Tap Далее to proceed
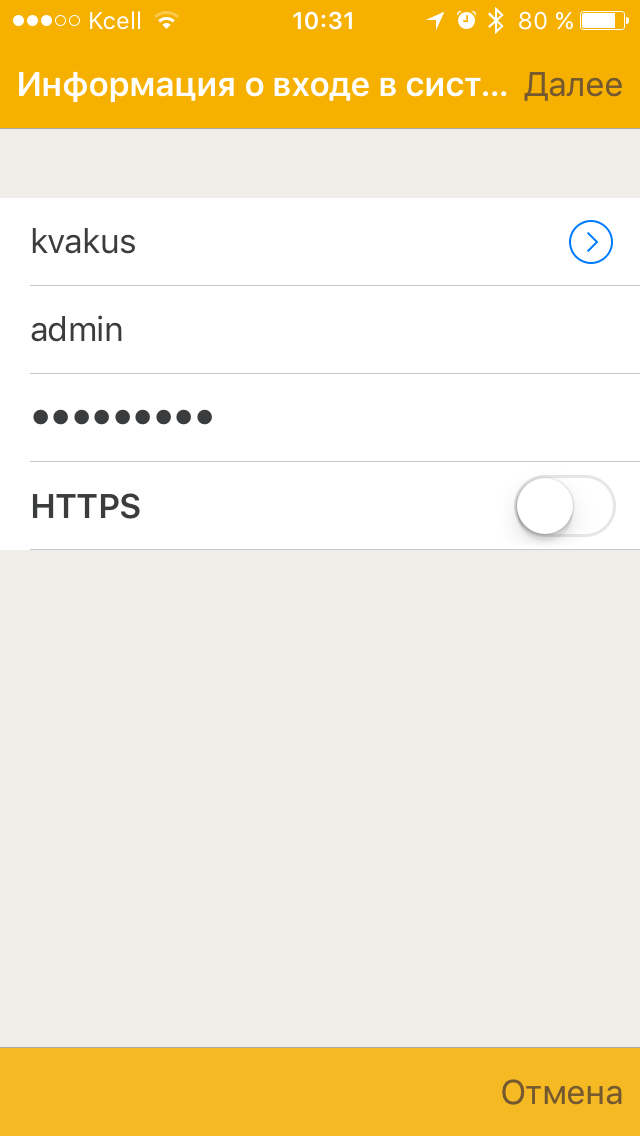This screenshot has width=640, height=1136. [573, 85]
